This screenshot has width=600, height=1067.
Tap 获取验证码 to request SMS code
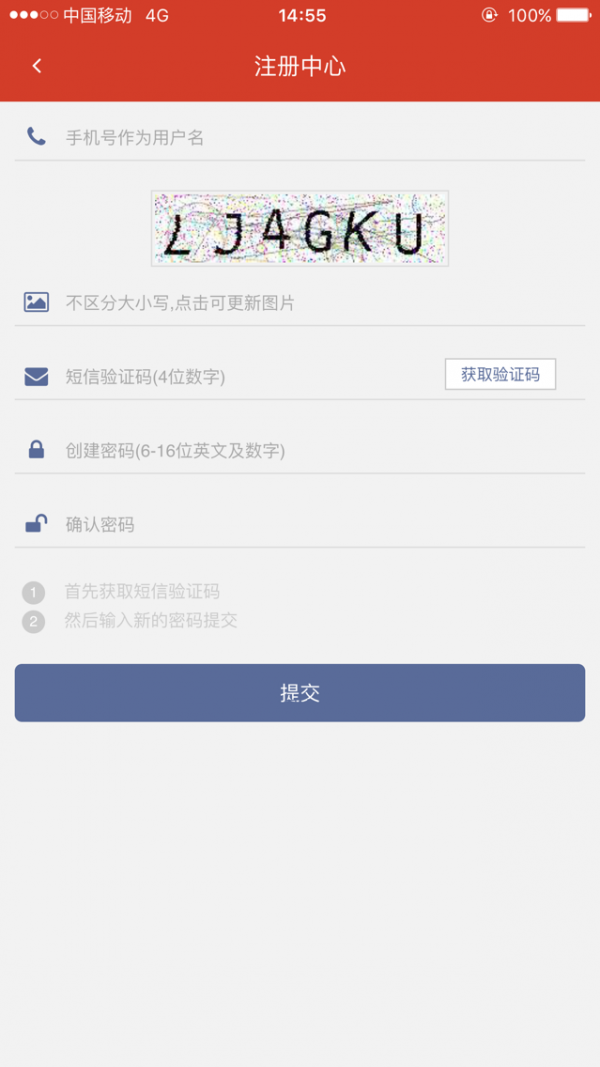(500, 375)
